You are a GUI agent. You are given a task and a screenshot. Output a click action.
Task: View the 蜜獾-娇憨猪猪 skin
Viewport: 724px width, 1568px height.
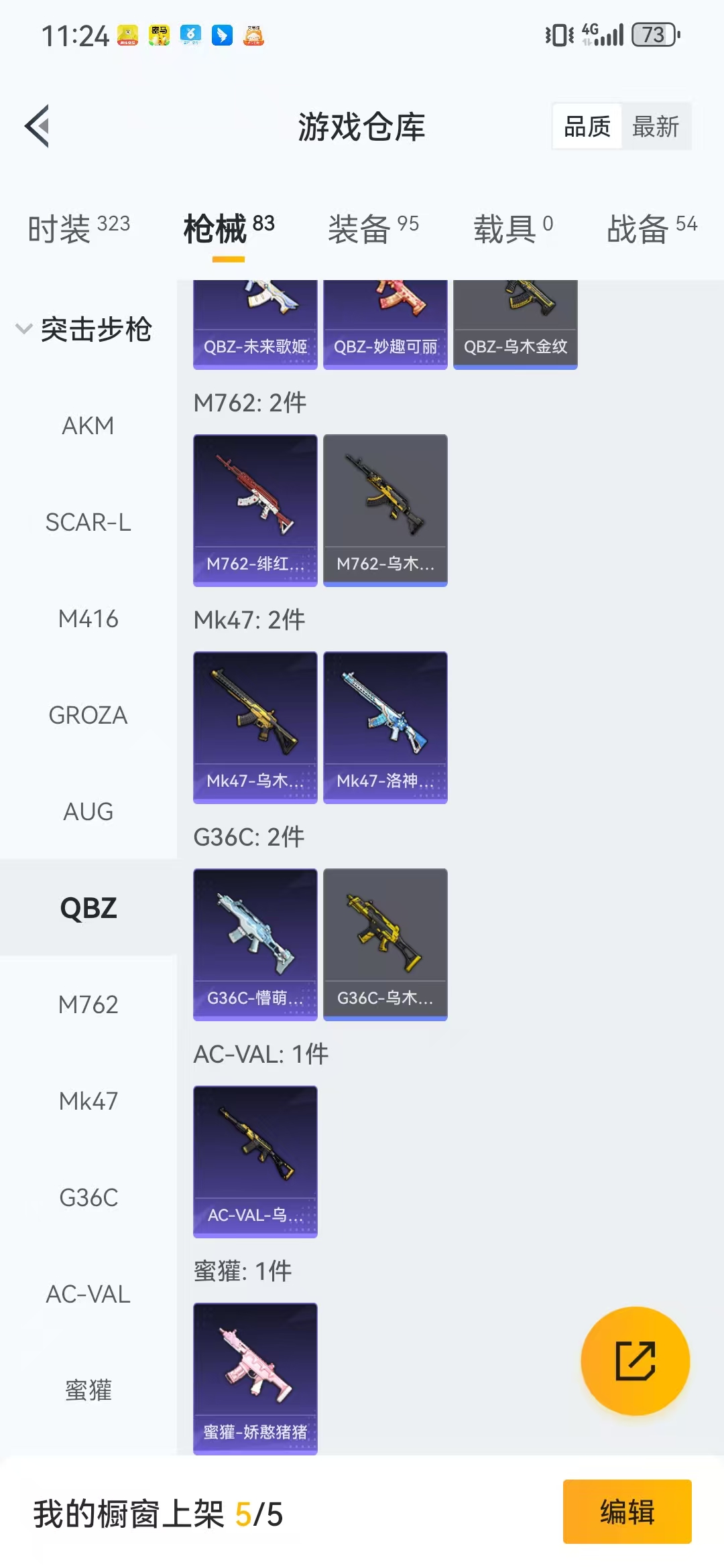coord(255,1378)
